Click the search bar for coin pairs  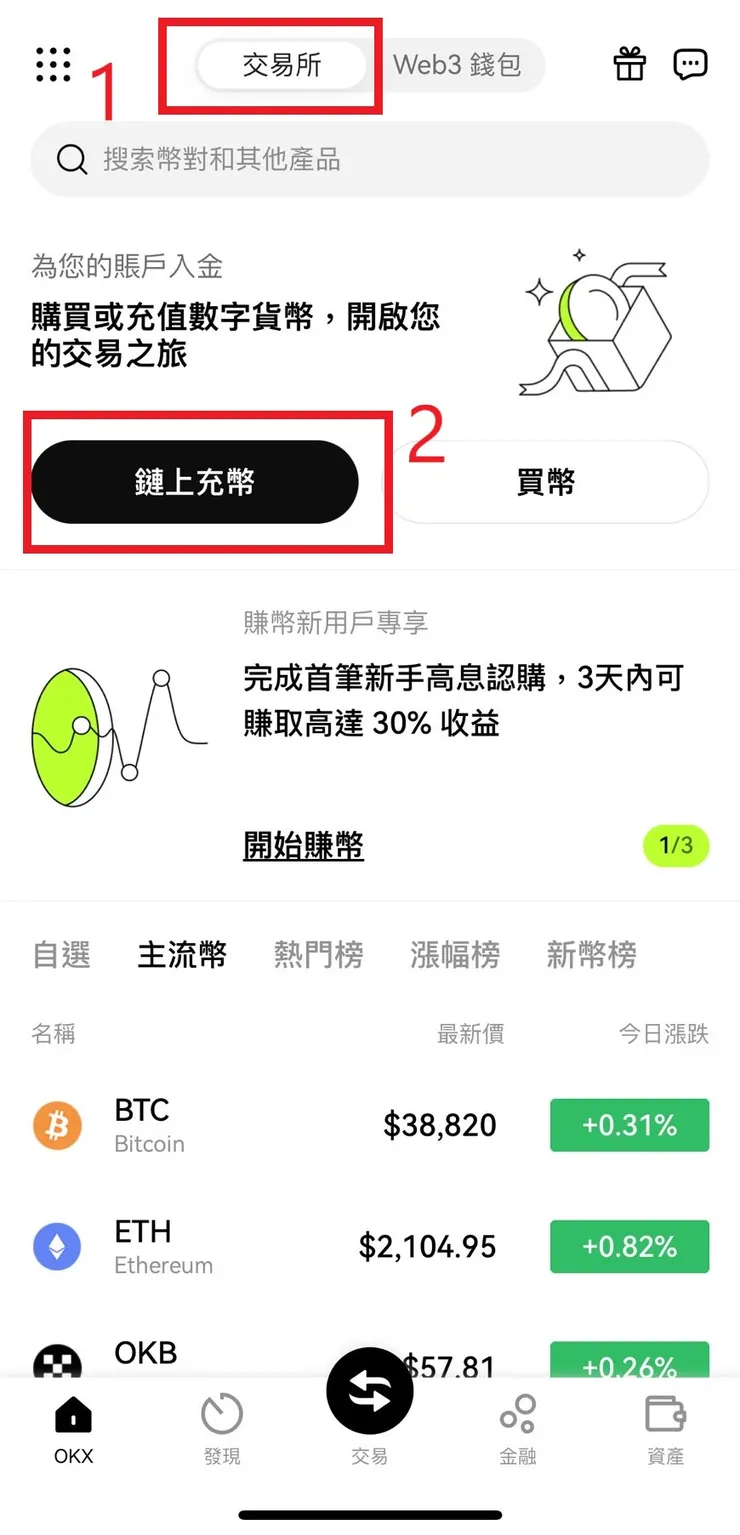(x=370, y=159)
